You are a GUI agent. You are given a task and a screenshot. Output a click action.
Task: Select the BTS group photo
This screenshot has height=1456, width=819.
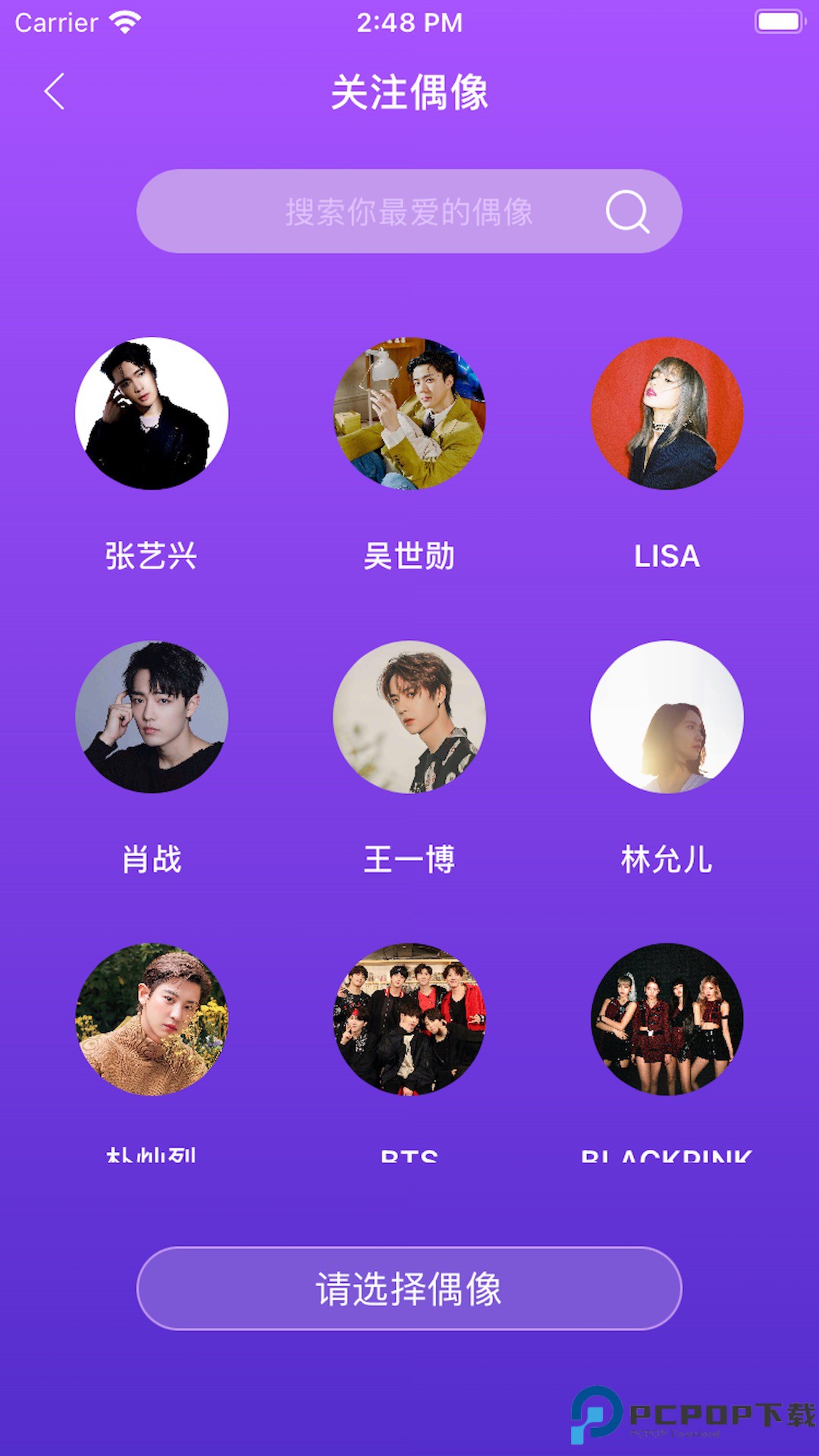(409, 1018)
